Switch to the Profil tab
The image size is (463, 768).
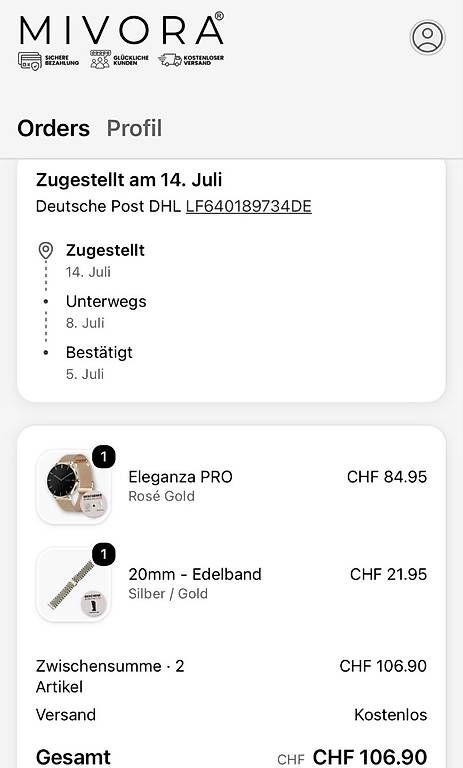coord(134,128)
